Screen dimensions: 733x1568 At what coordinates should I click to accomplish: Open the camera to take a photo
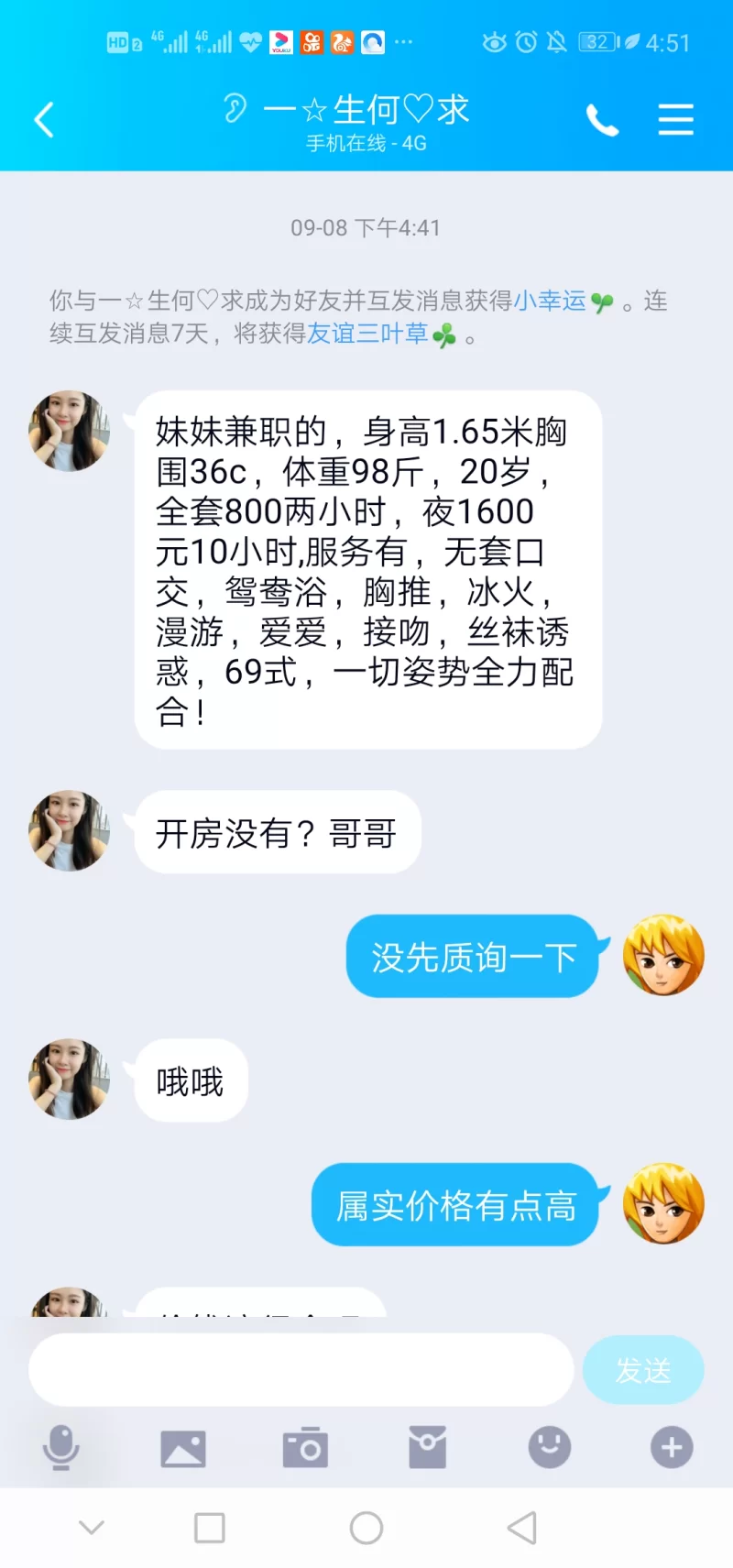coord(305,1448)
